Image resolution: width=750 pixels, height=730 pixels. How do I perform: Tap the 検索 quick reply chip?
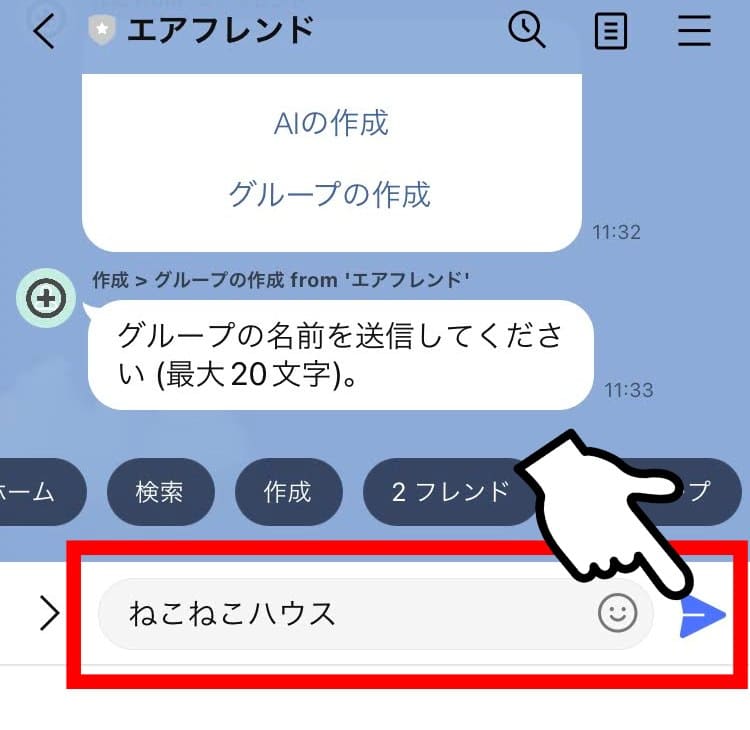pyautogui.click(x=160, y=491)
